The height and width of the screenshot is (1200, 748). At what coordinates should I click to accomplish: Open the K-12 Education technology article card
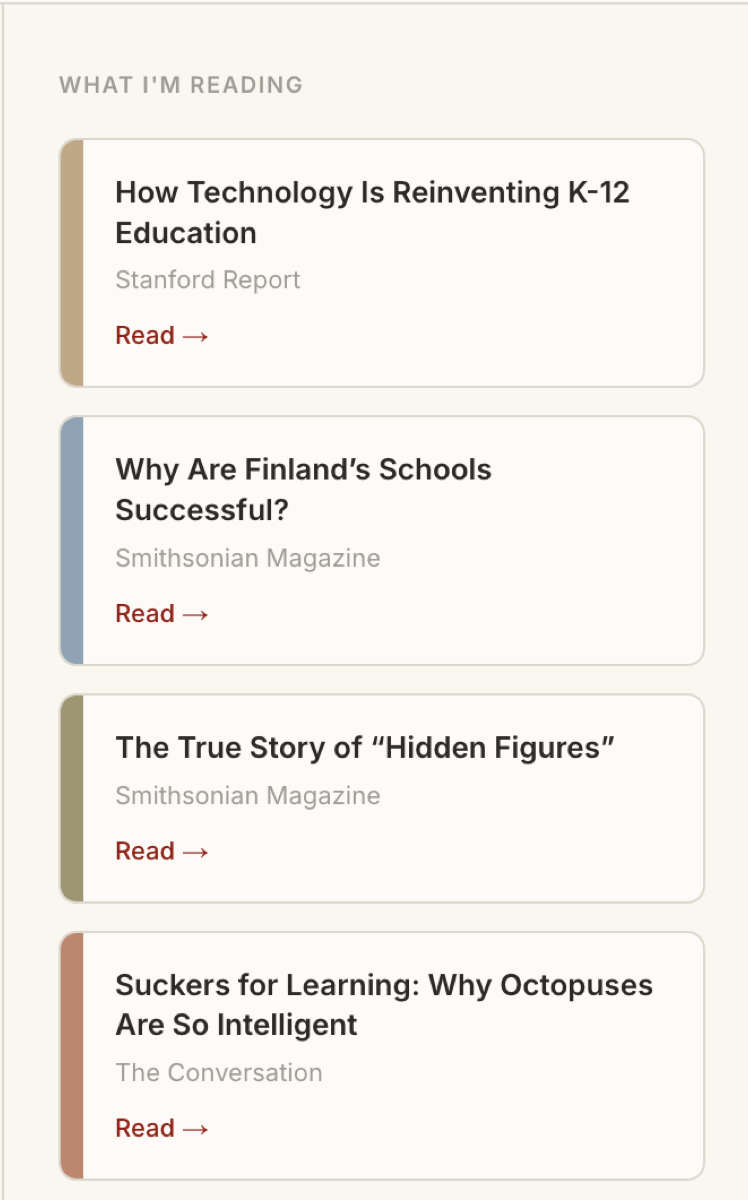click(x=382, y=263)
